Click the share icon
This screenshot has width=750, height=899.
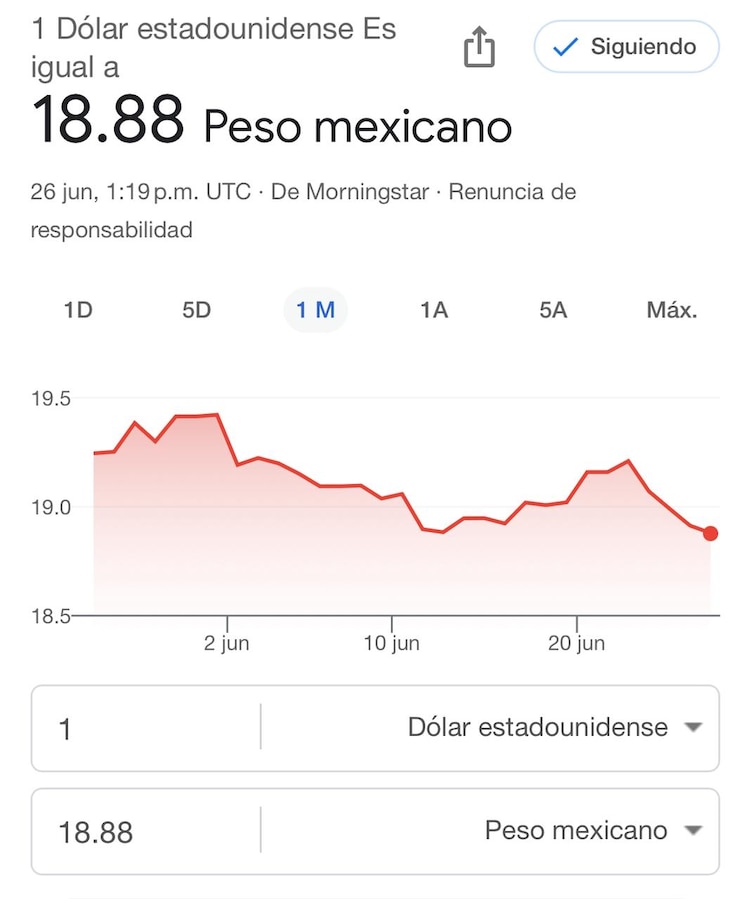pos(480,46)
